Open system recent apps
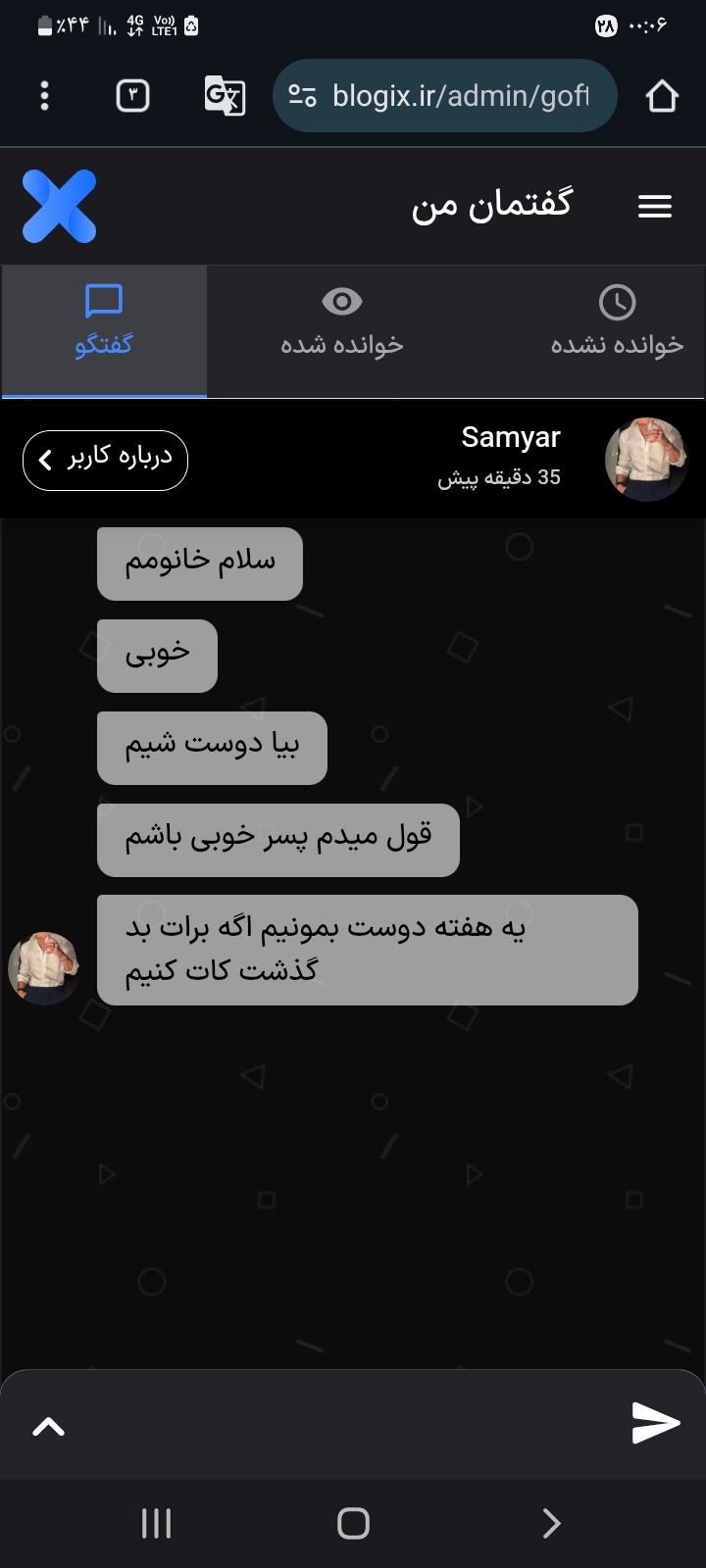The height and width of the screenshot is (1568, 706). (x=157, y=1523)
